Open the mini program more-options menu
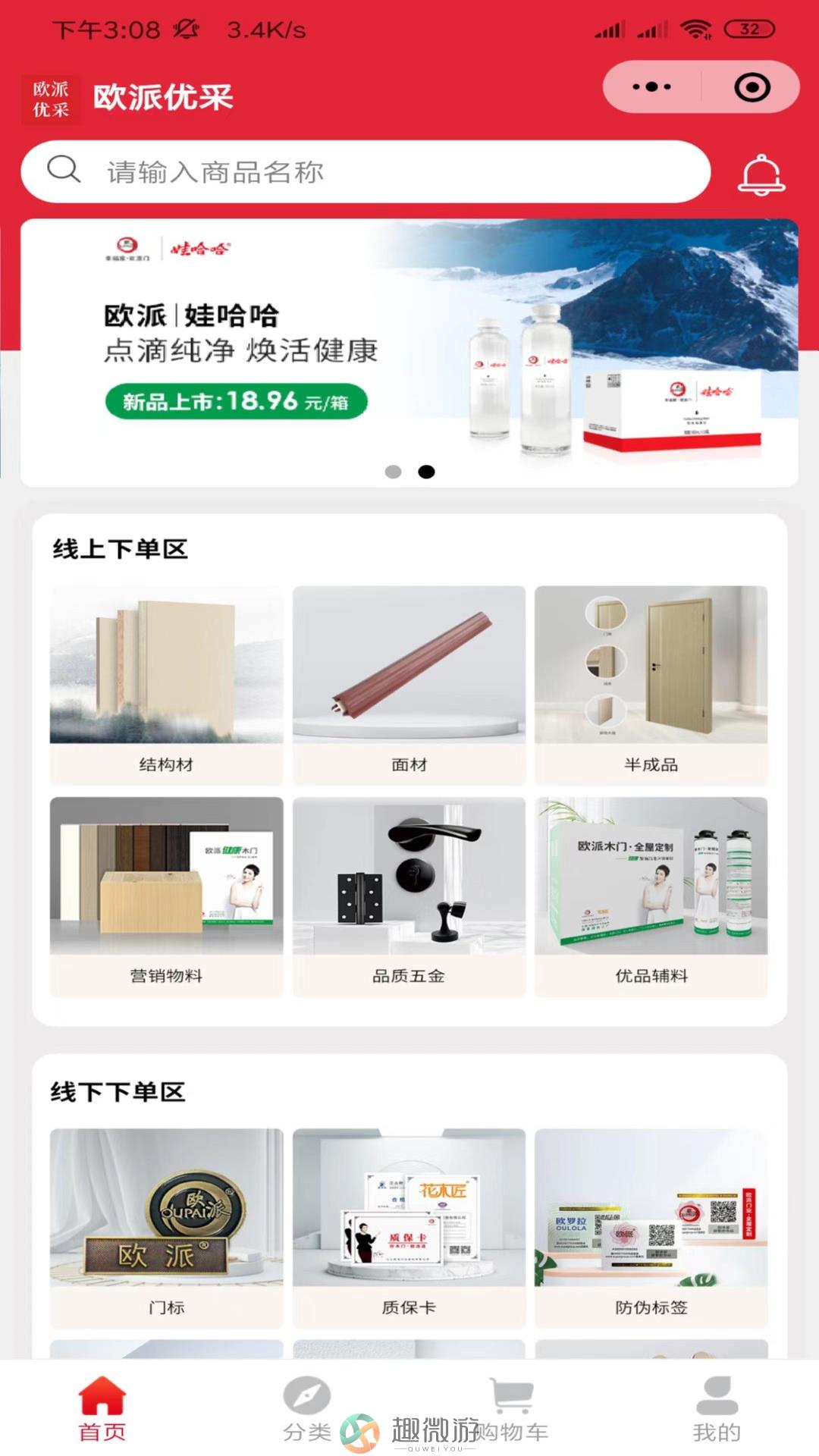 651,87
